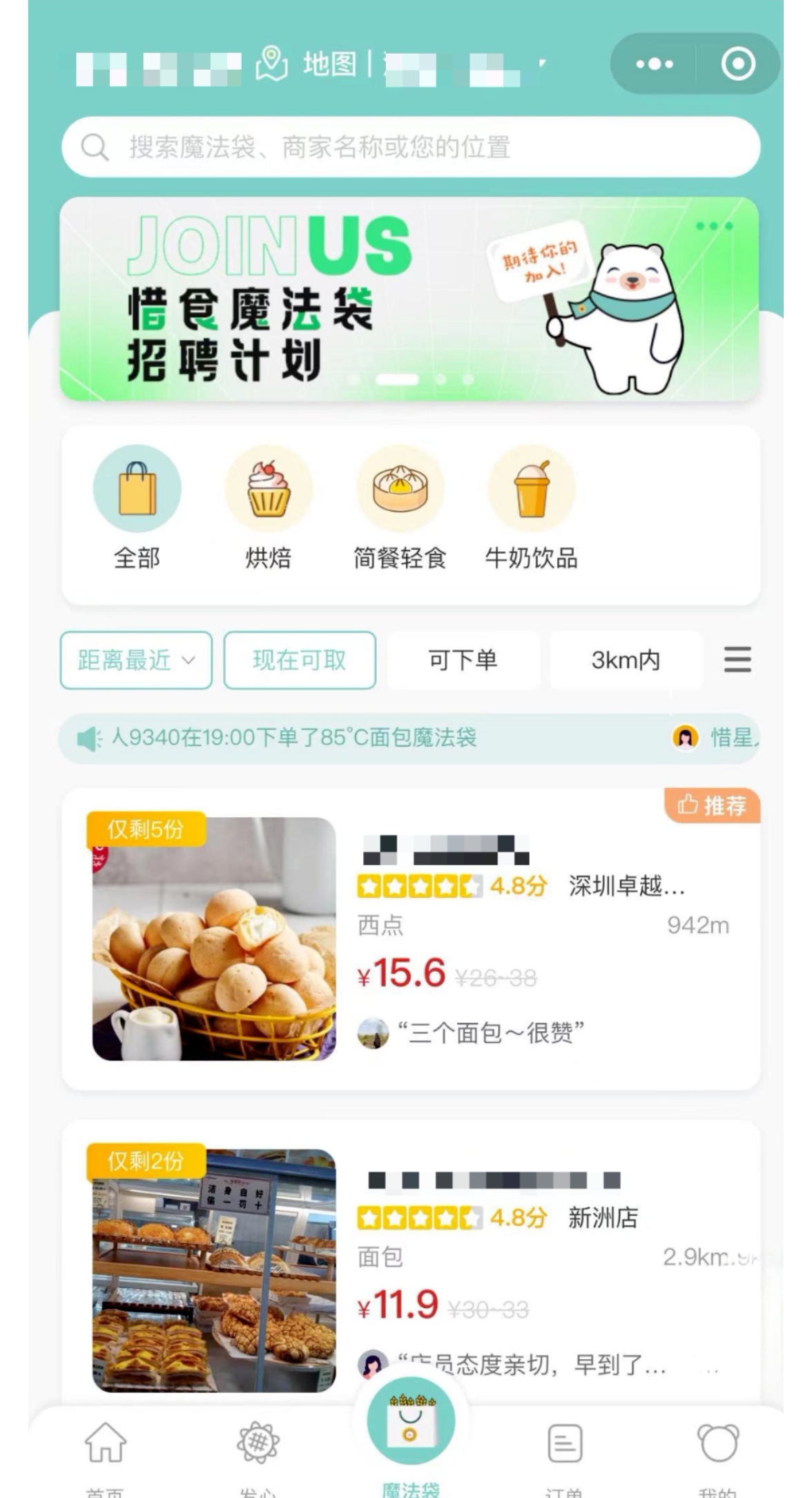Select the 烘焙 category

(268, 508)
